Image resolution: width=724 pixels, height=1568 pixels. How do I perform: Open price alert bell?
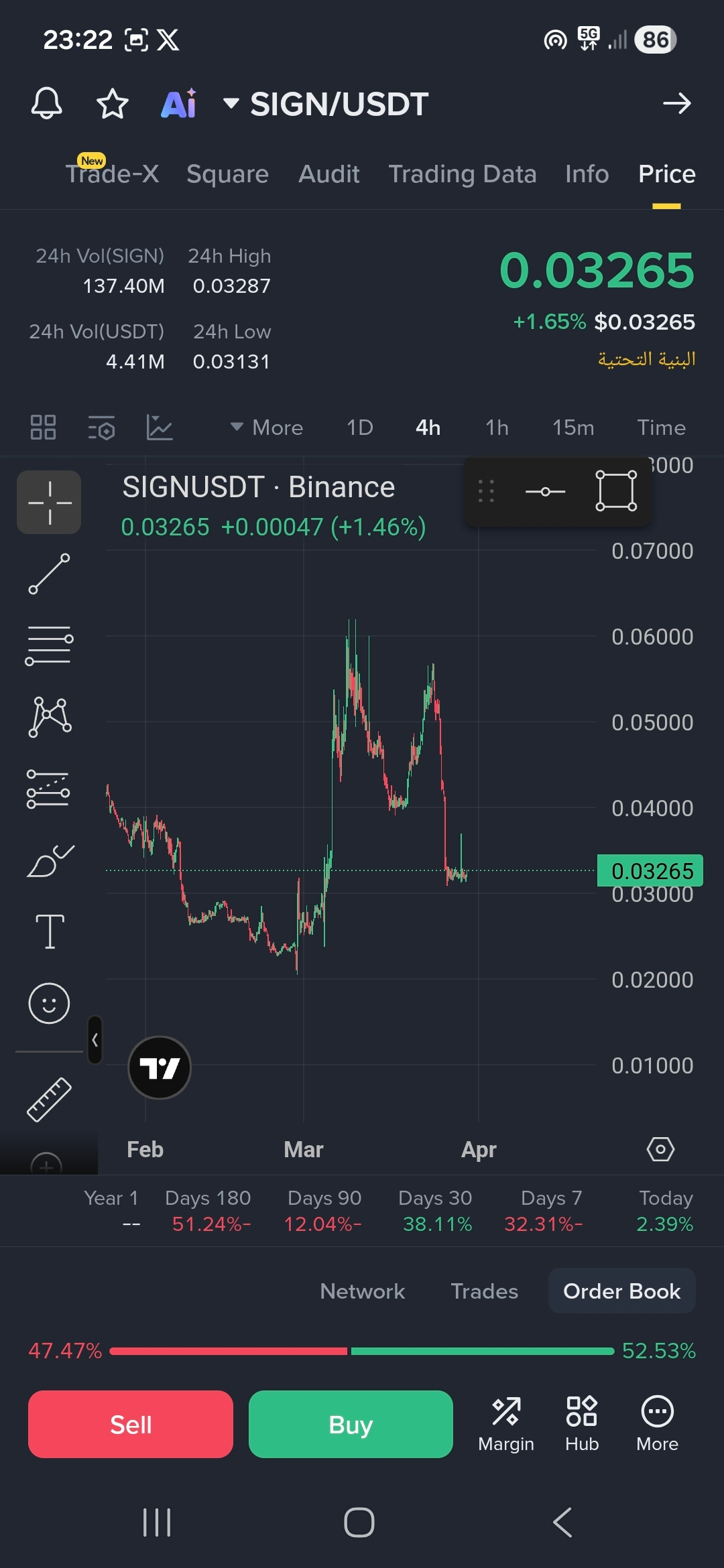pos(46,104)
